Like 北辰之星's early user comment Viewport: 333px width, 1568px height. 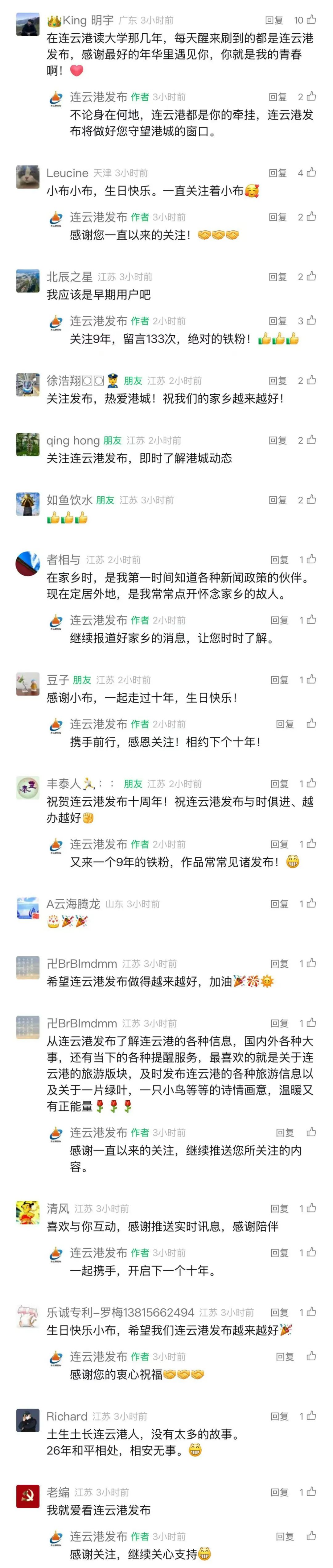point(311,276)
